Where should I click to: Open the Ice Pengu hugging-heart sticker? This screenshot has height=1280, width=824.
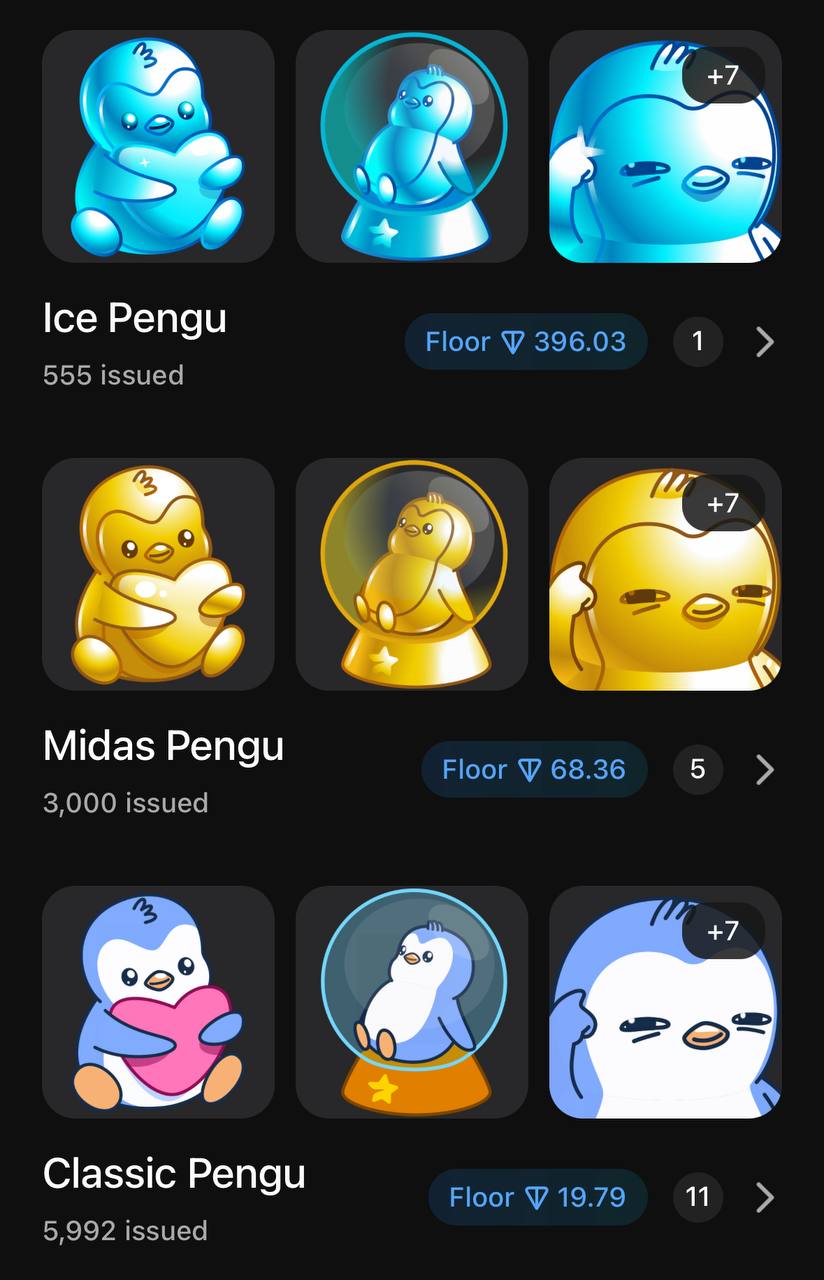(158, 146)
